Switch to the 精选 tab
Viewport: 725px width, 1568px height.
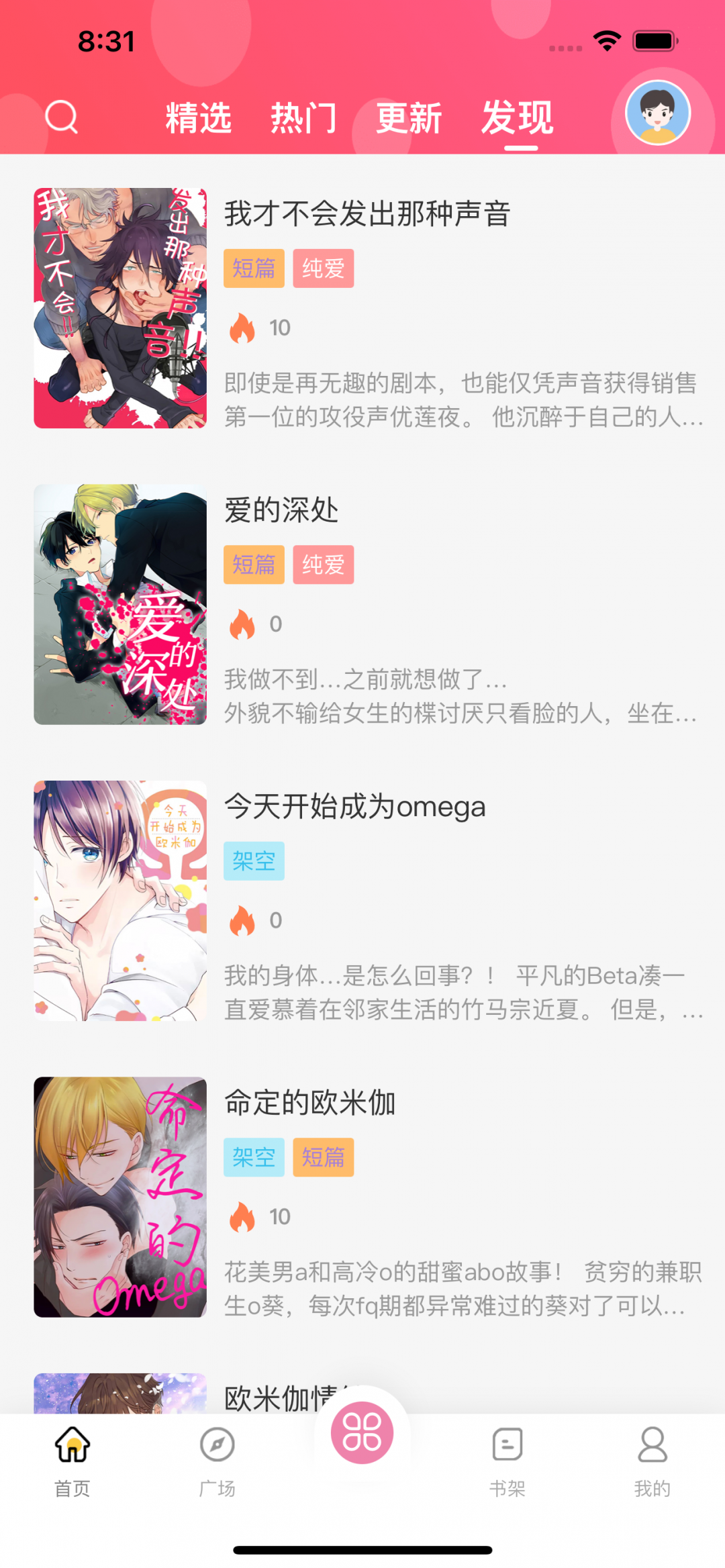pyautogui.click(x=199, y=118)
